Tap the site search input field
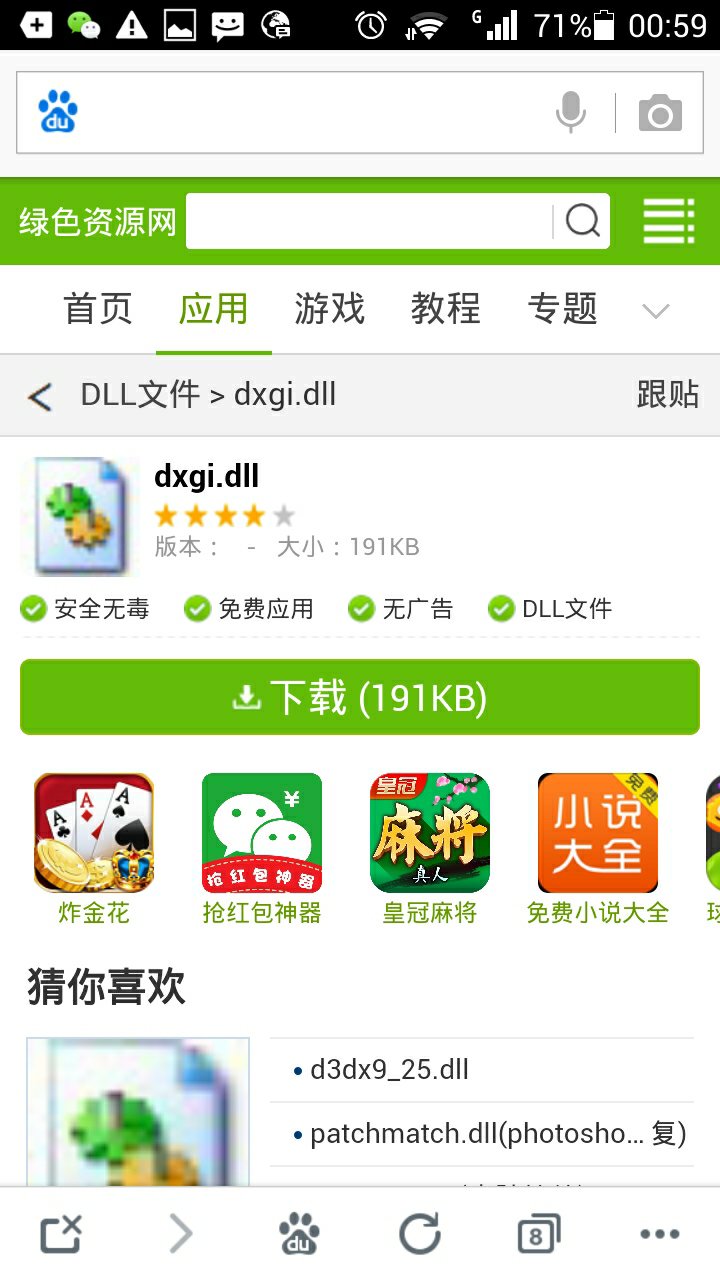The image size is (720, 1280). [x=370, y=220]
